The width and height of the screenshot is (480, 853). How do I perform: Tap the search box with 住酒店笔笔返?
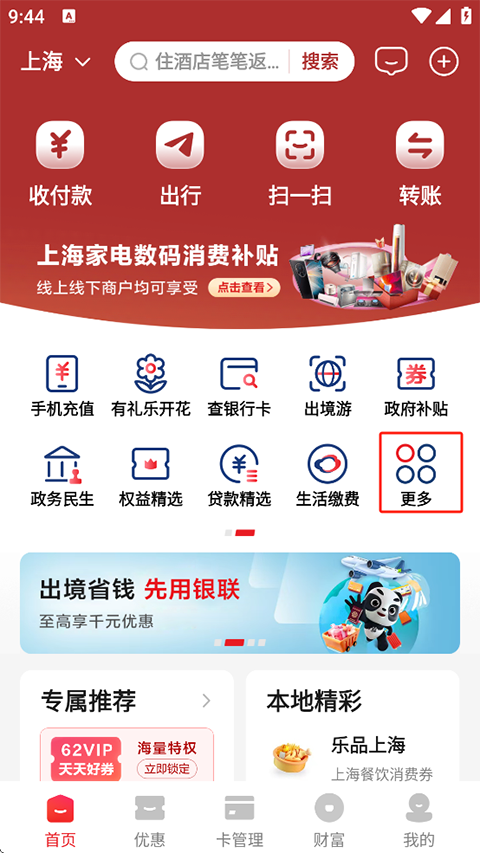point(207,61)
